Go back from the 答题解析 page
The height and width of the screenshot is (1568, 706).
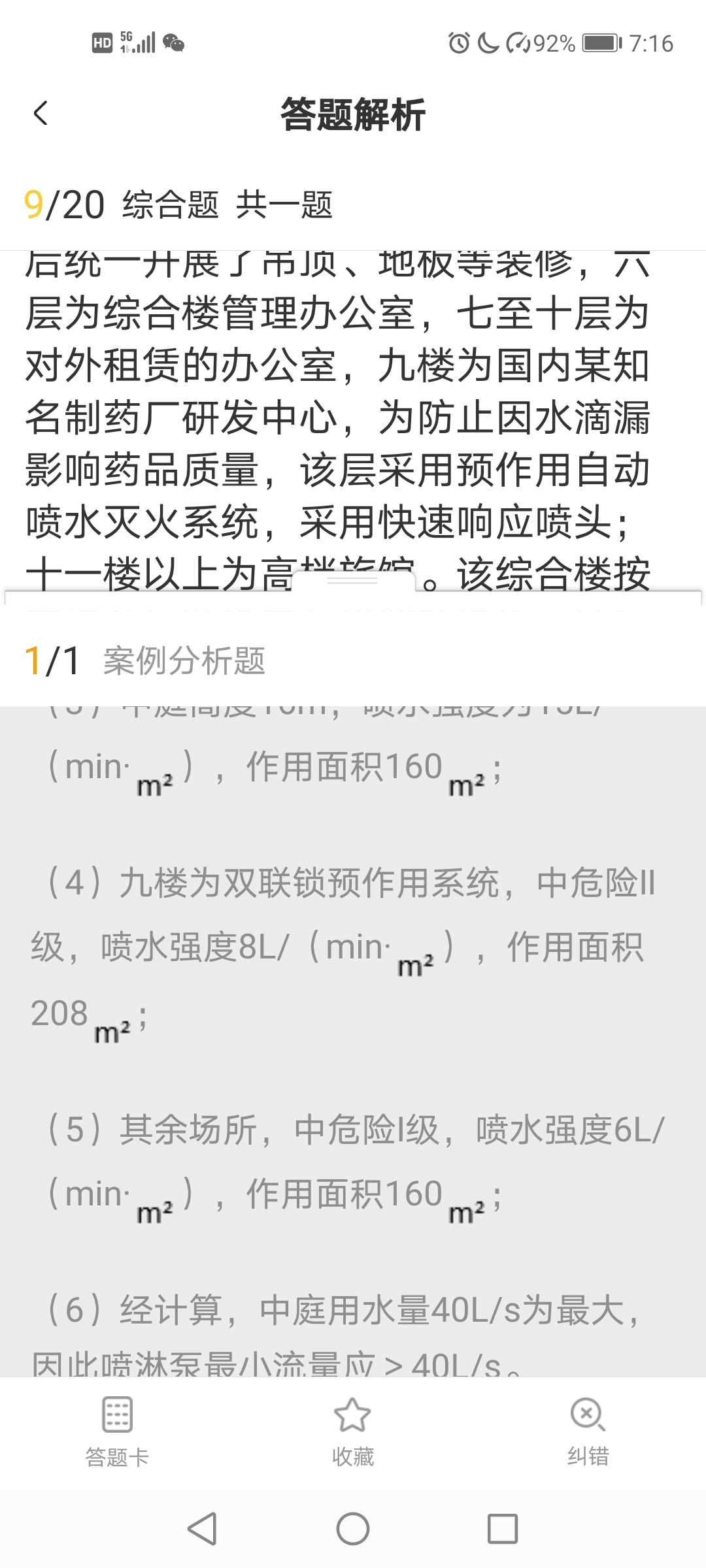(41, 114)
